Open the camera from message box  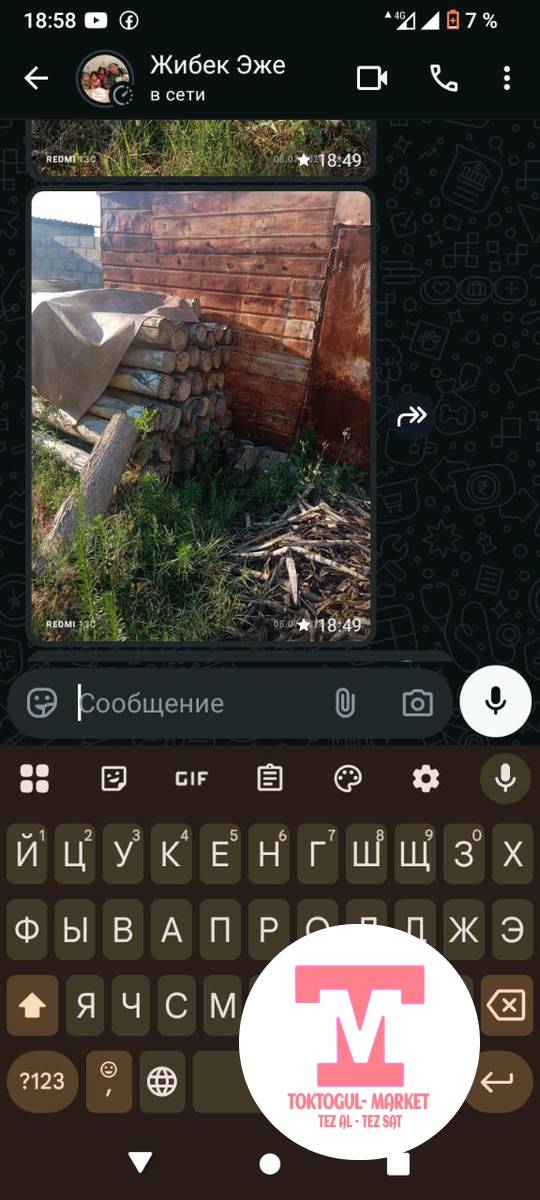pos(417,703)
